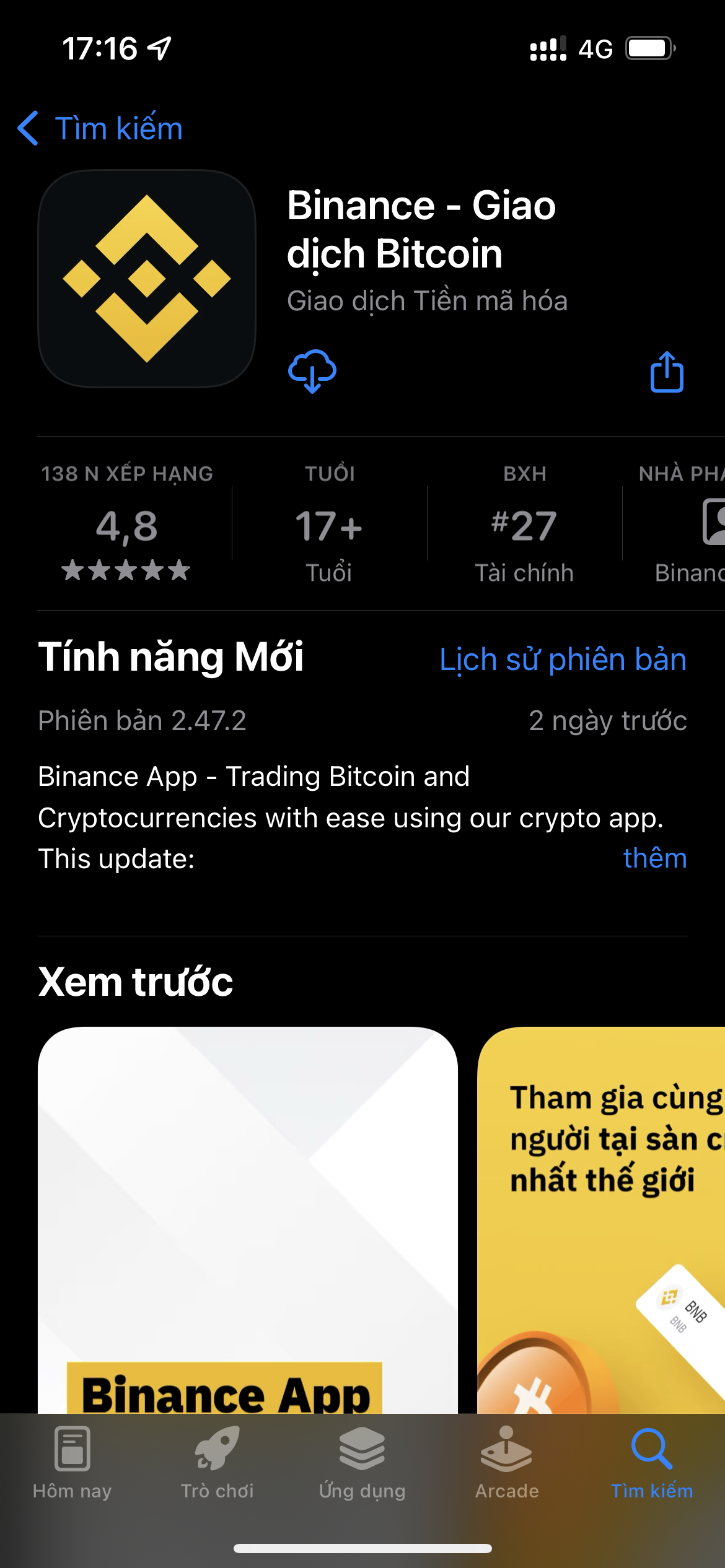The height and width of the screenshot is (1568, 725).
Task: Select the Tìm kiếm tab
Action: [652, 1463]
